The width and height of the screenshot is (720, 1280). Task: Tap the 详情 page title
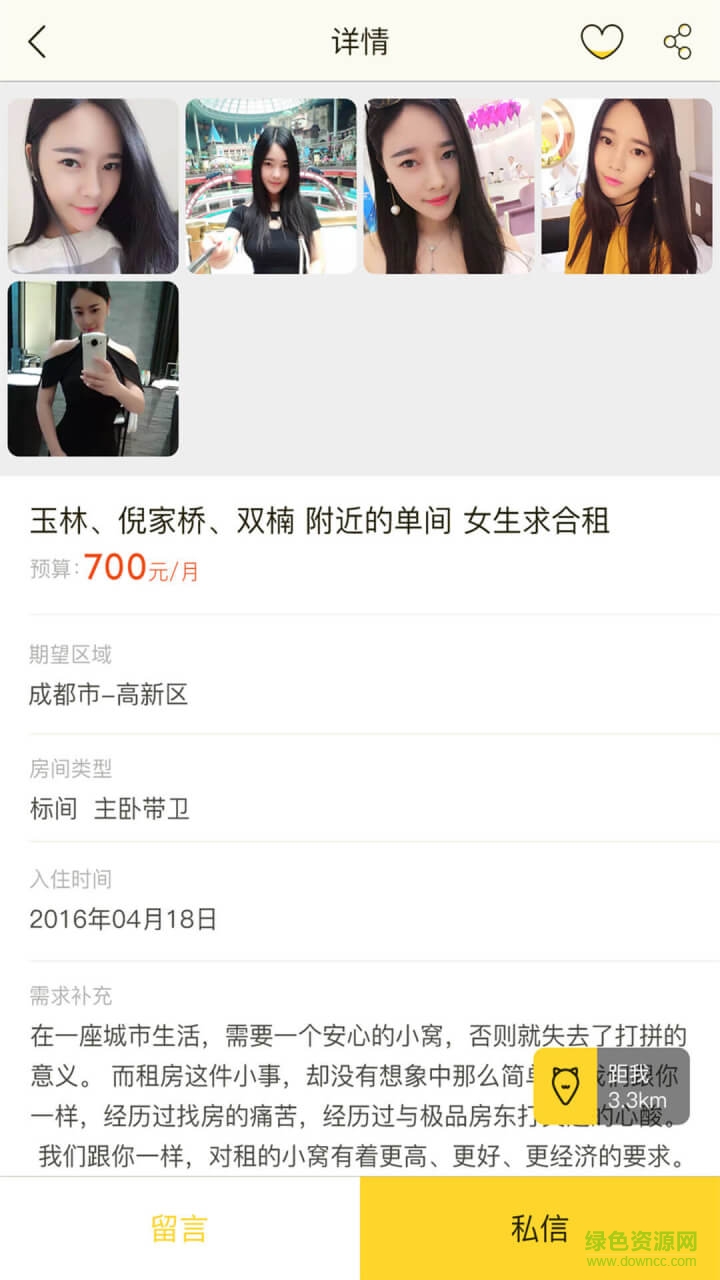(360, 42)
